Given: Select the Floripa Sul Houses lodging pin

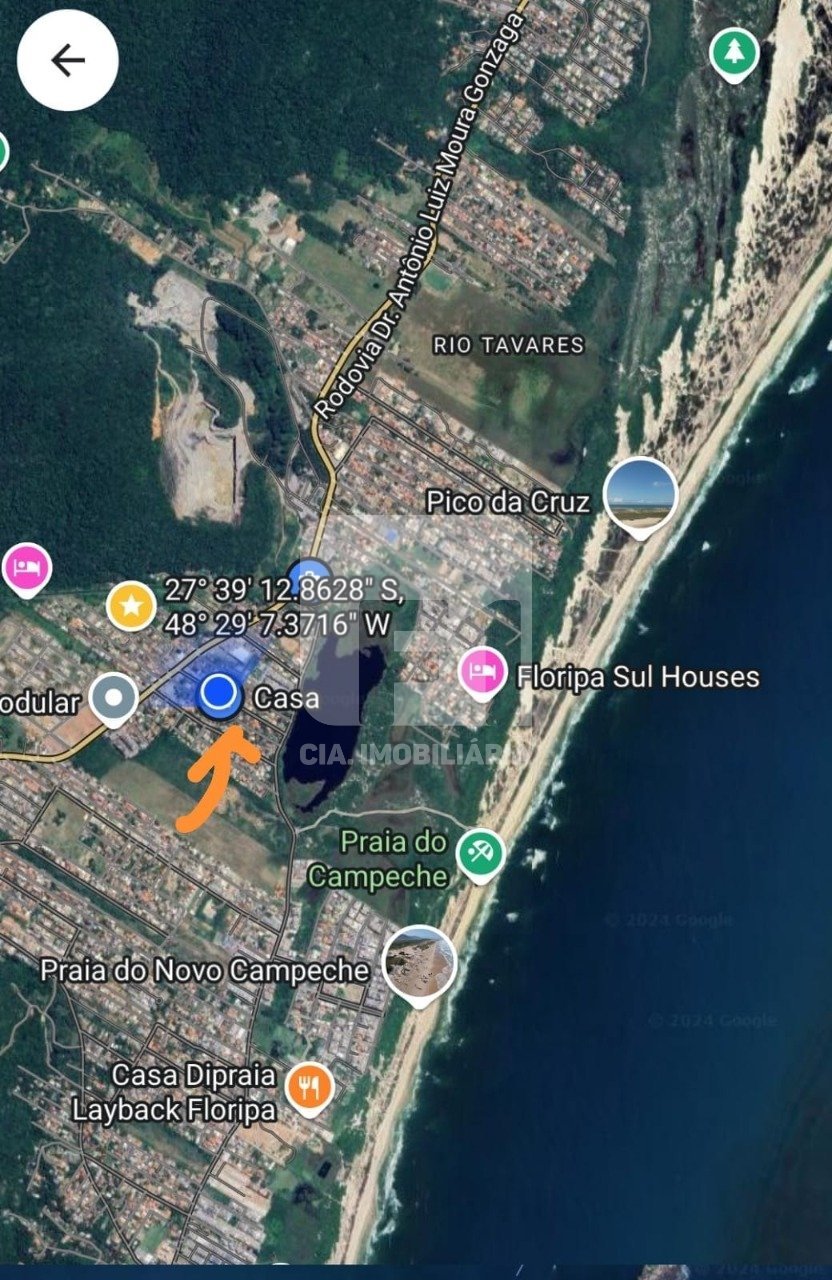Looking at the screenshot, I should (484, 672).
